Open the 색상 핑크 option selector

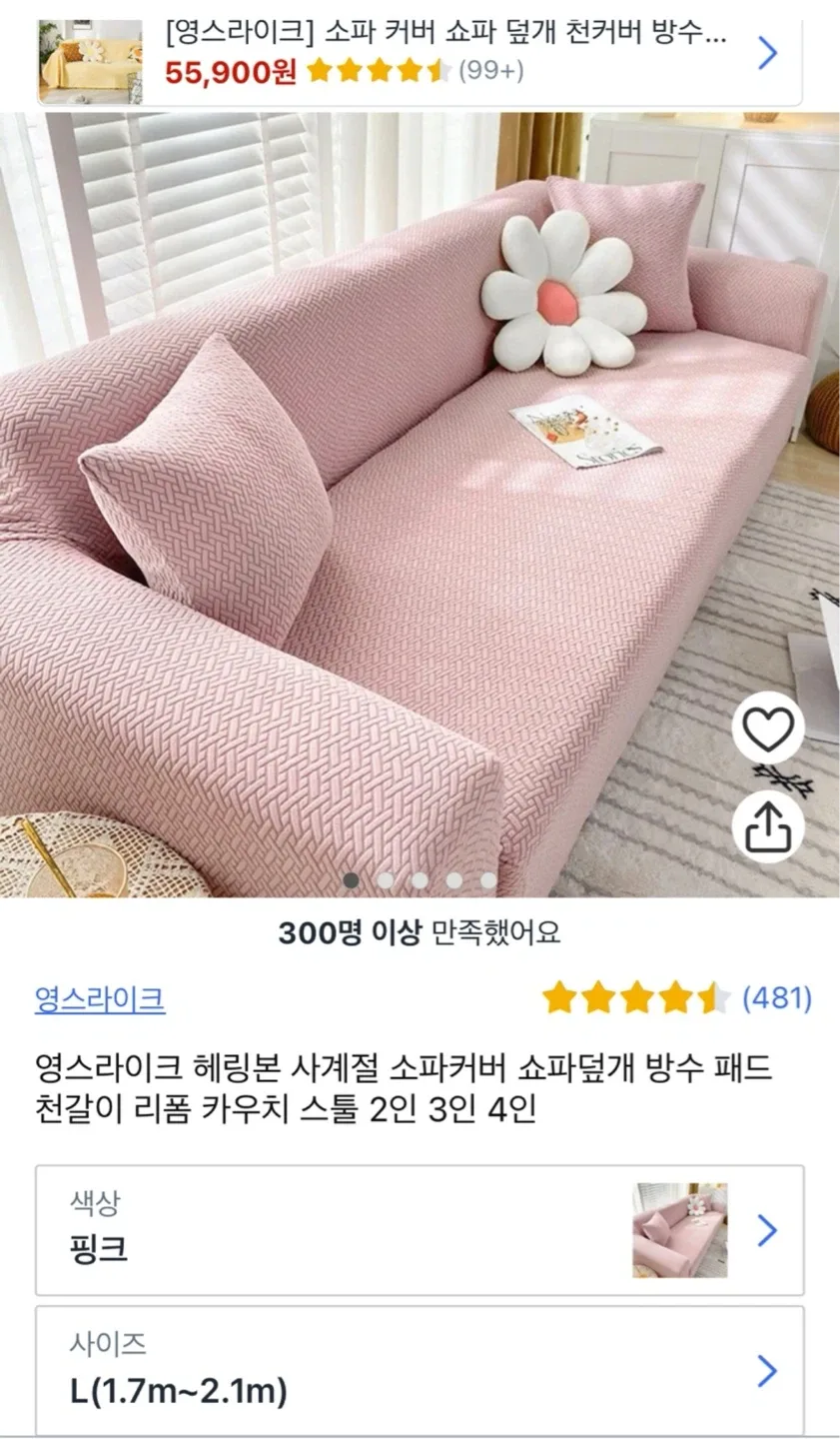[420, 1230]
